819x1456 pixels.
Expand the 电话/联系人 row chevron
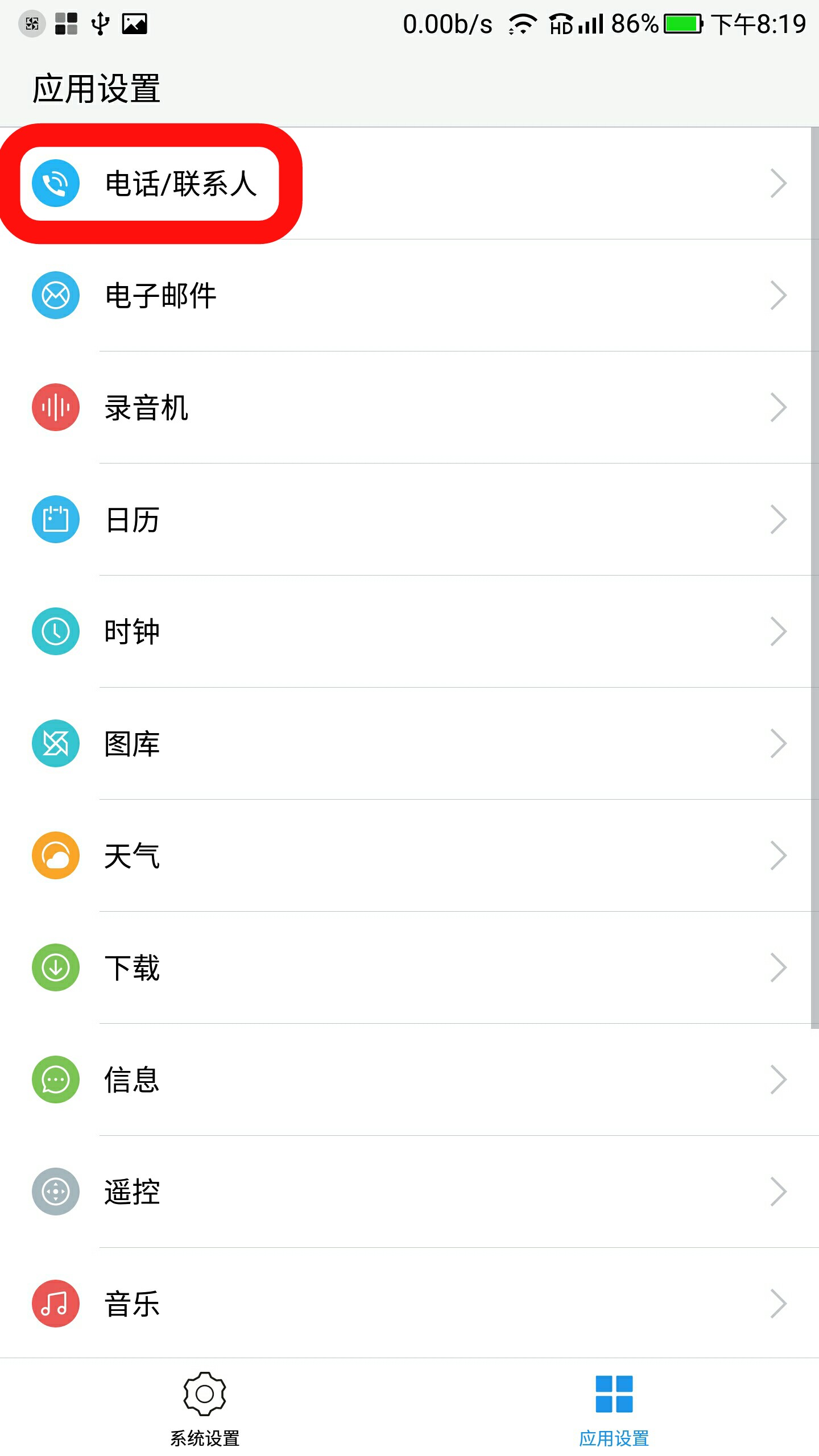click(x=778, y=183)
